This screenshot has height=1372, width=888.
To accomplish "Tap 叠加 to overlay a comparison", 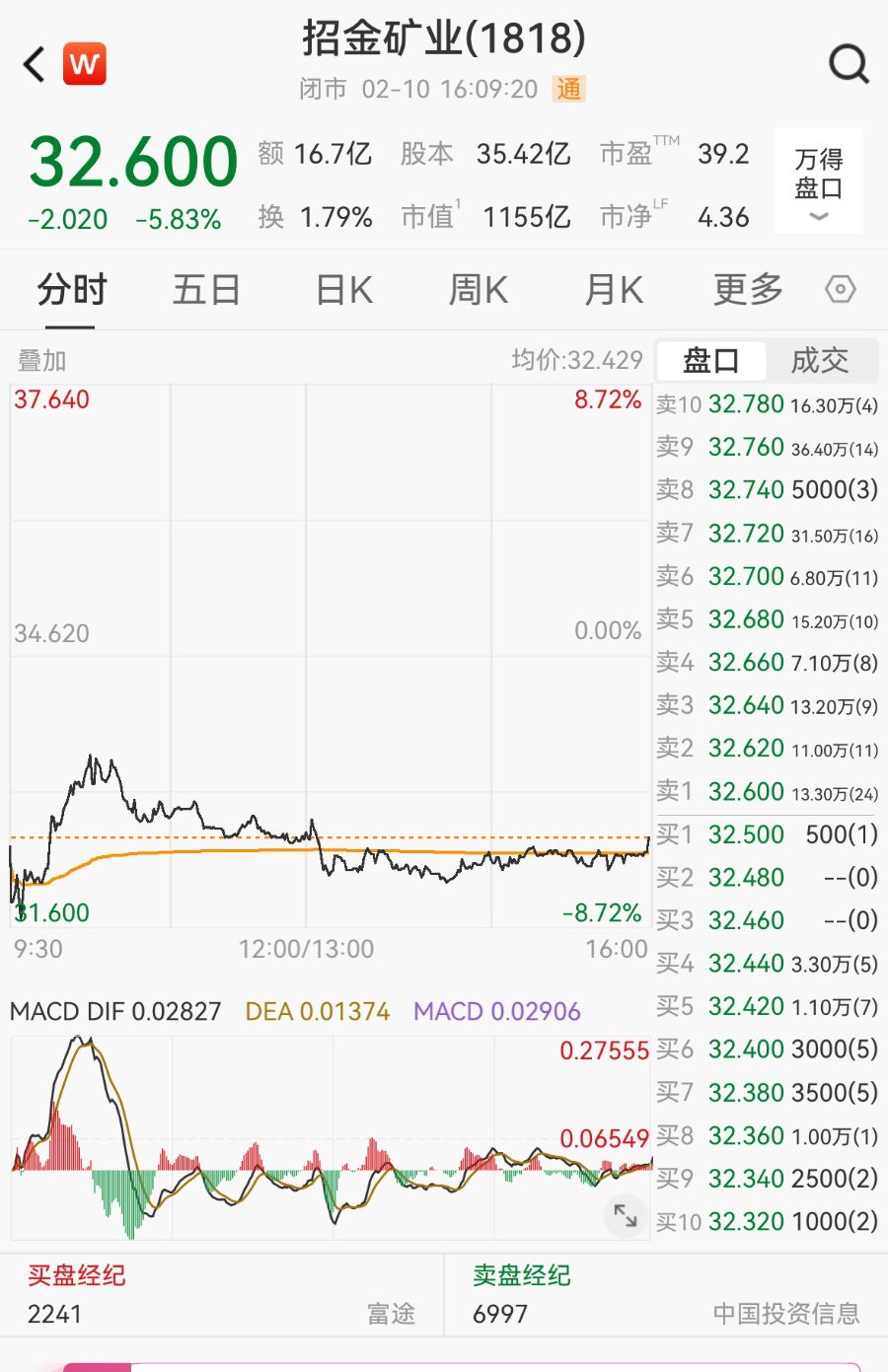I will click(x=42, y=361).
